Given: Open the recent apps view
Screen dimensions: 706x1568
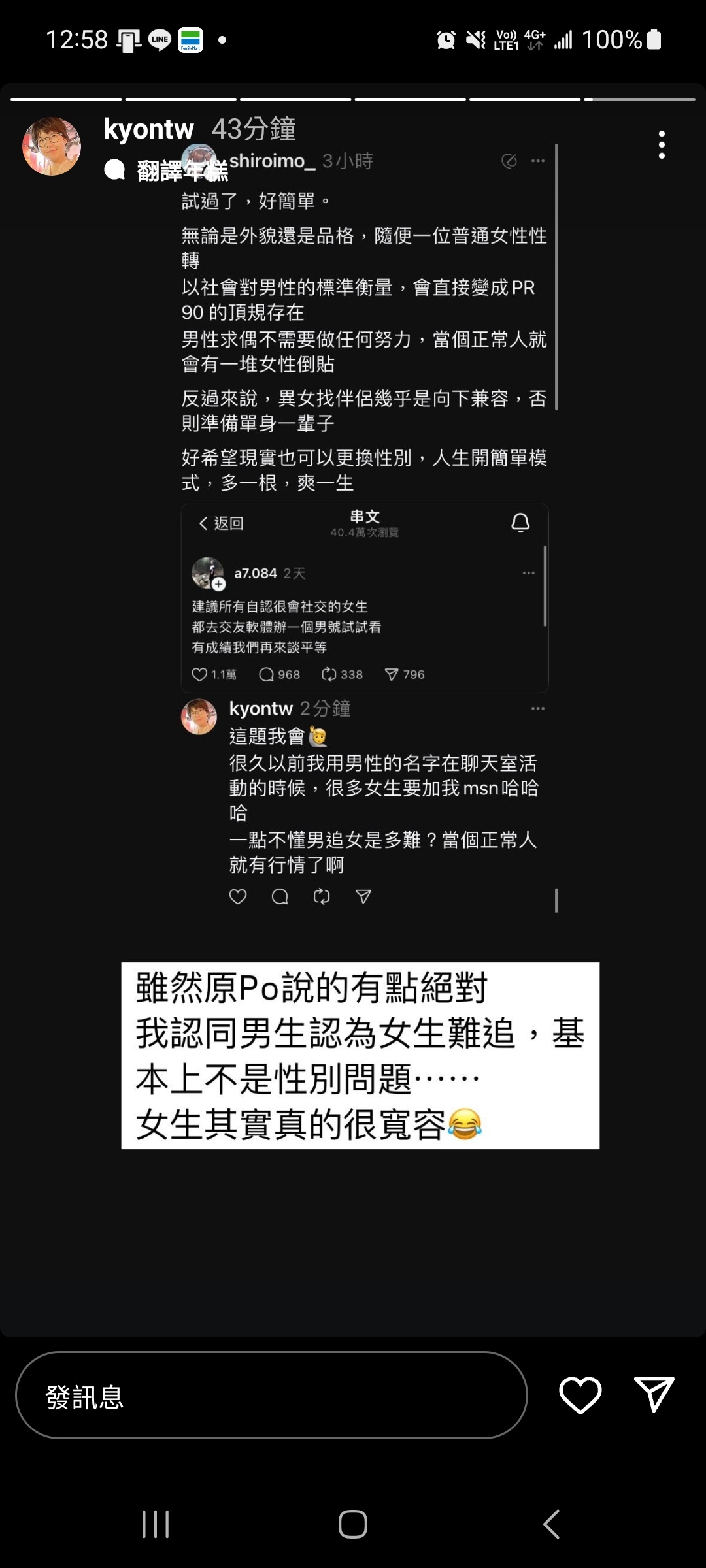Looking at the screenshot, I should (156, 1524).
